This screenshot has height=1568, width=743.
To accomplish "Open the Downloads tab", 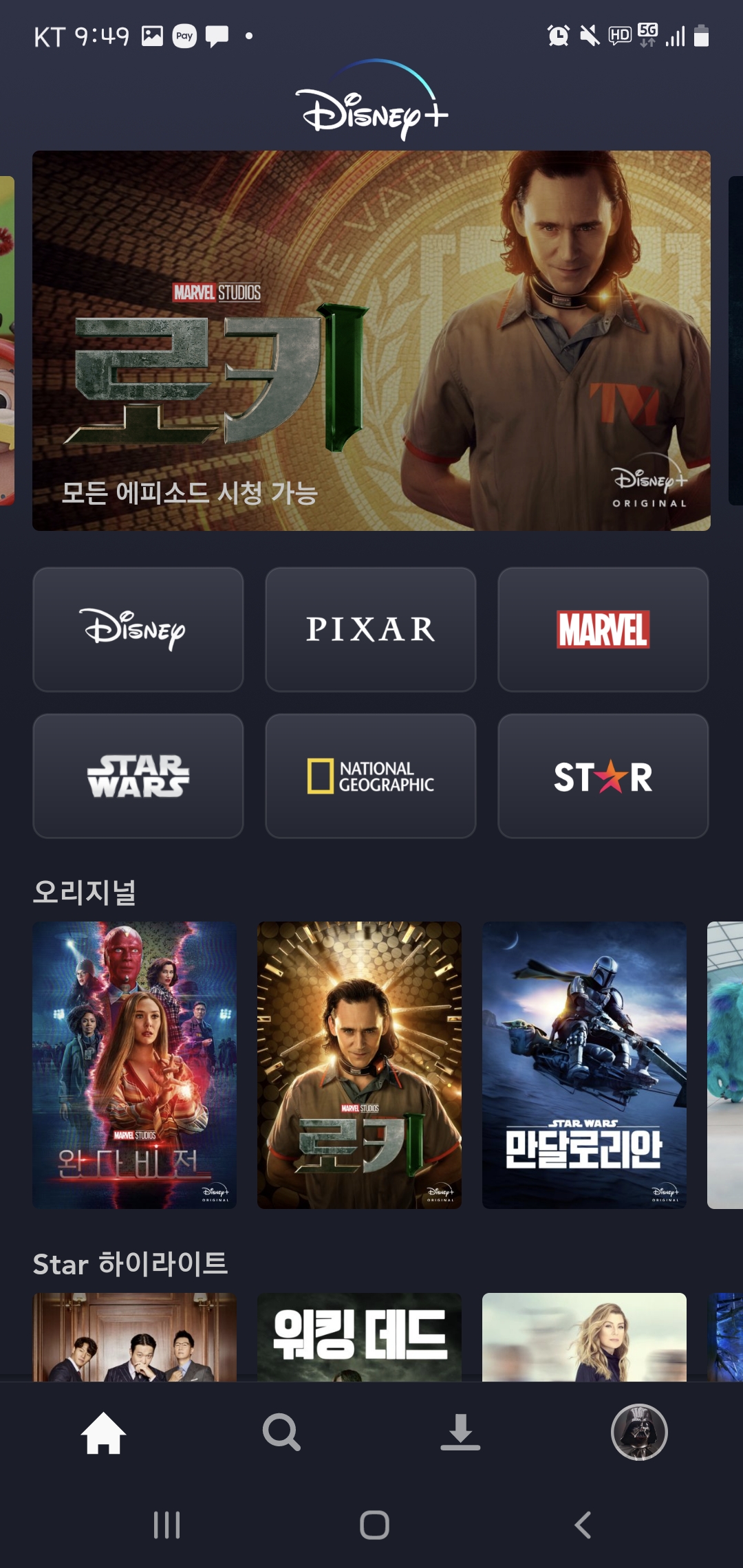I will (x=460, y=1433).
